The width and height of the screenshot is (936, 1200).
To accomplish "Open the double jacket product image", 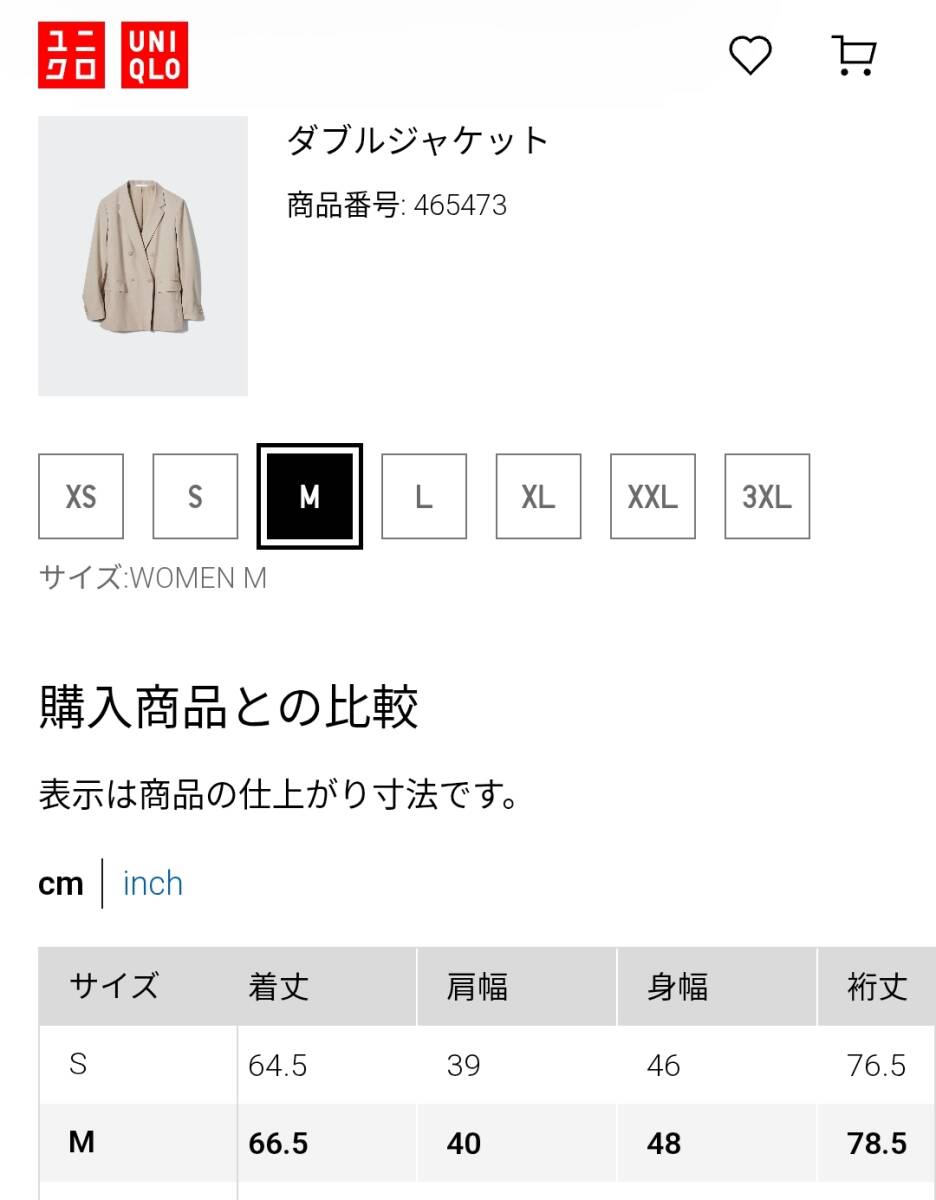I will [143, 256].
